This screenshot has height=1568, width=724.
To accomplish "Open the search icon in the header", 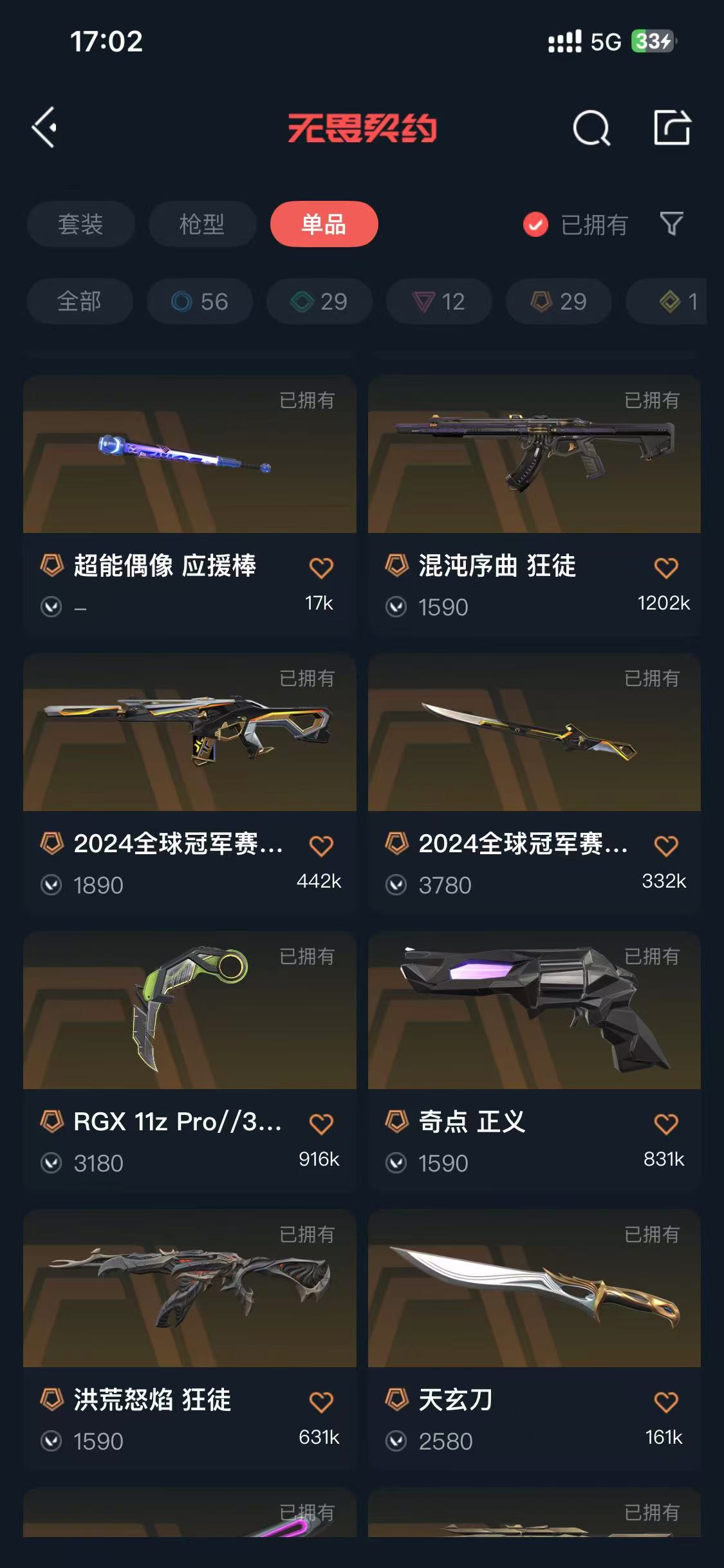I will coord(591,128).
